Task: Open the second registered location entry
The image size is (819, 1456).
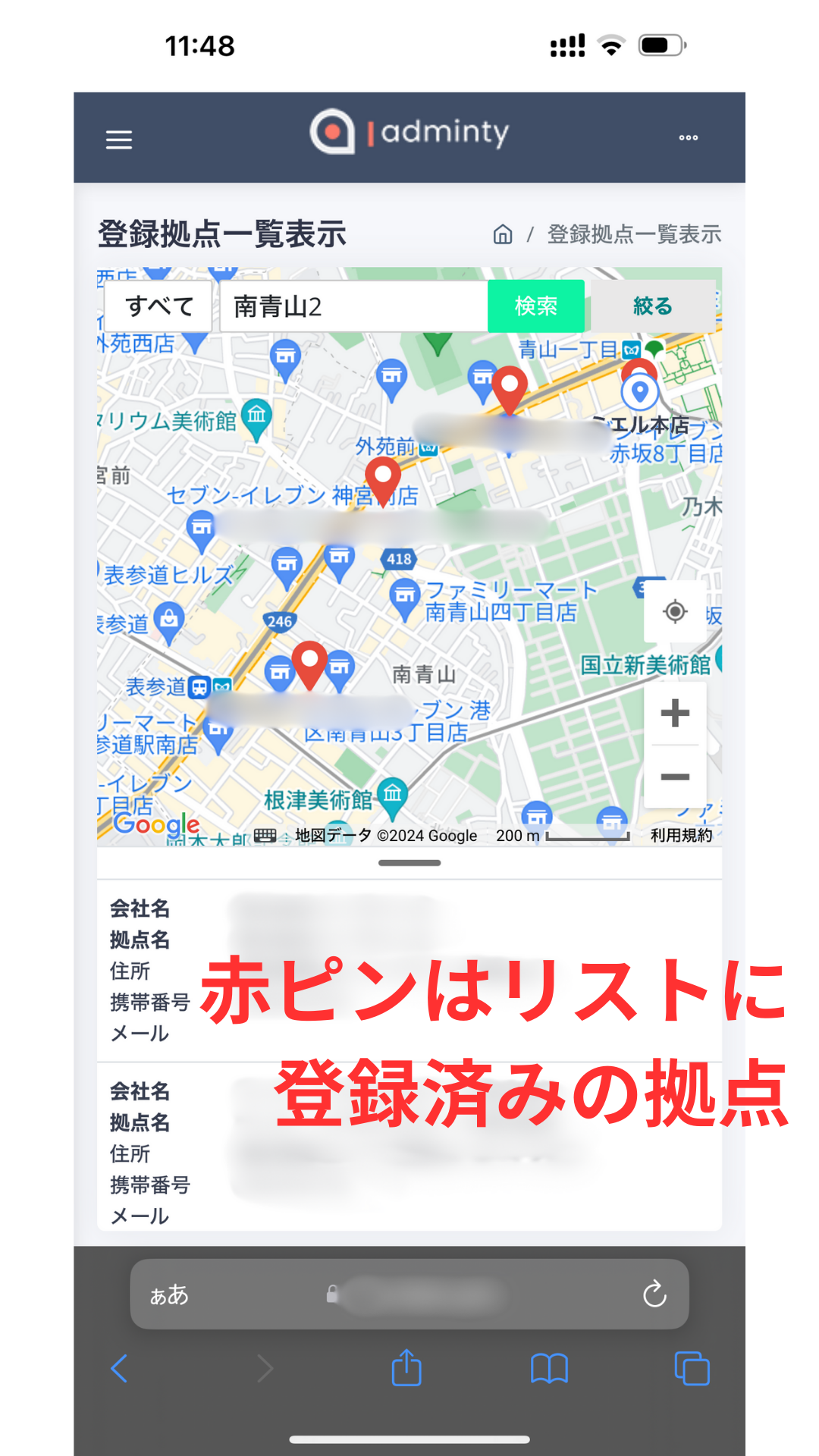Action: [409, 1153]
